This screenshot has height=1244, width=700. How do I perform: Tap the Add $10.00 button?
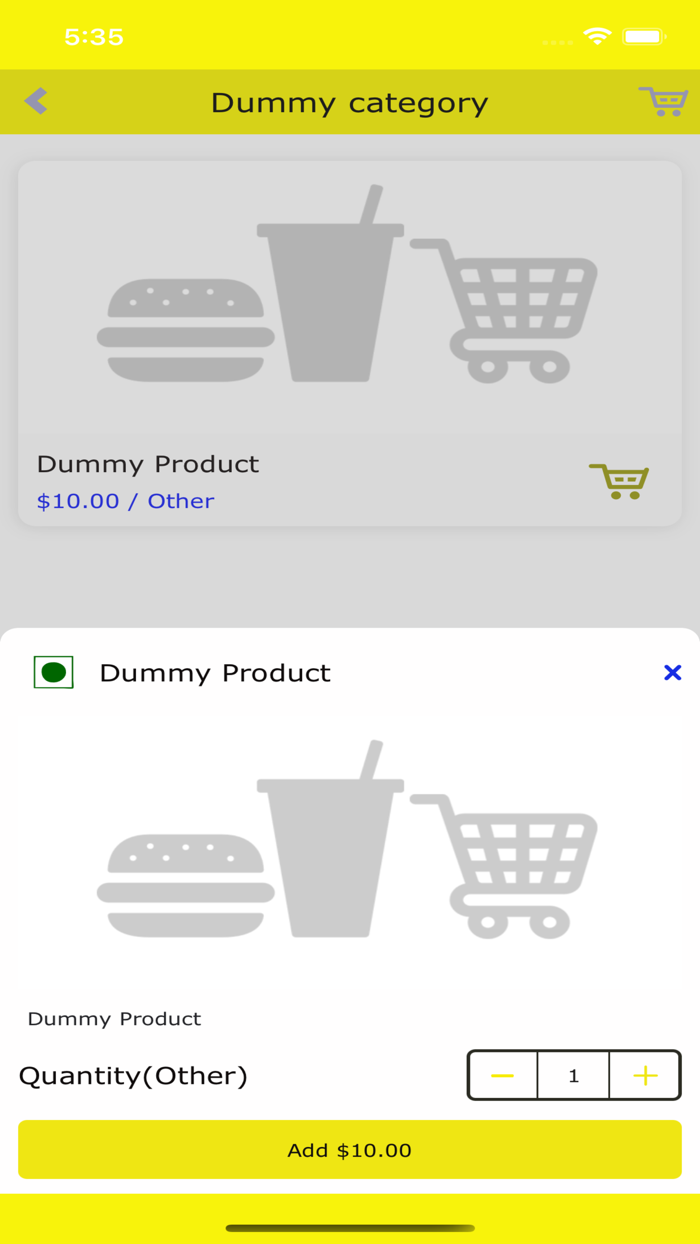[x=350, y=1150]
